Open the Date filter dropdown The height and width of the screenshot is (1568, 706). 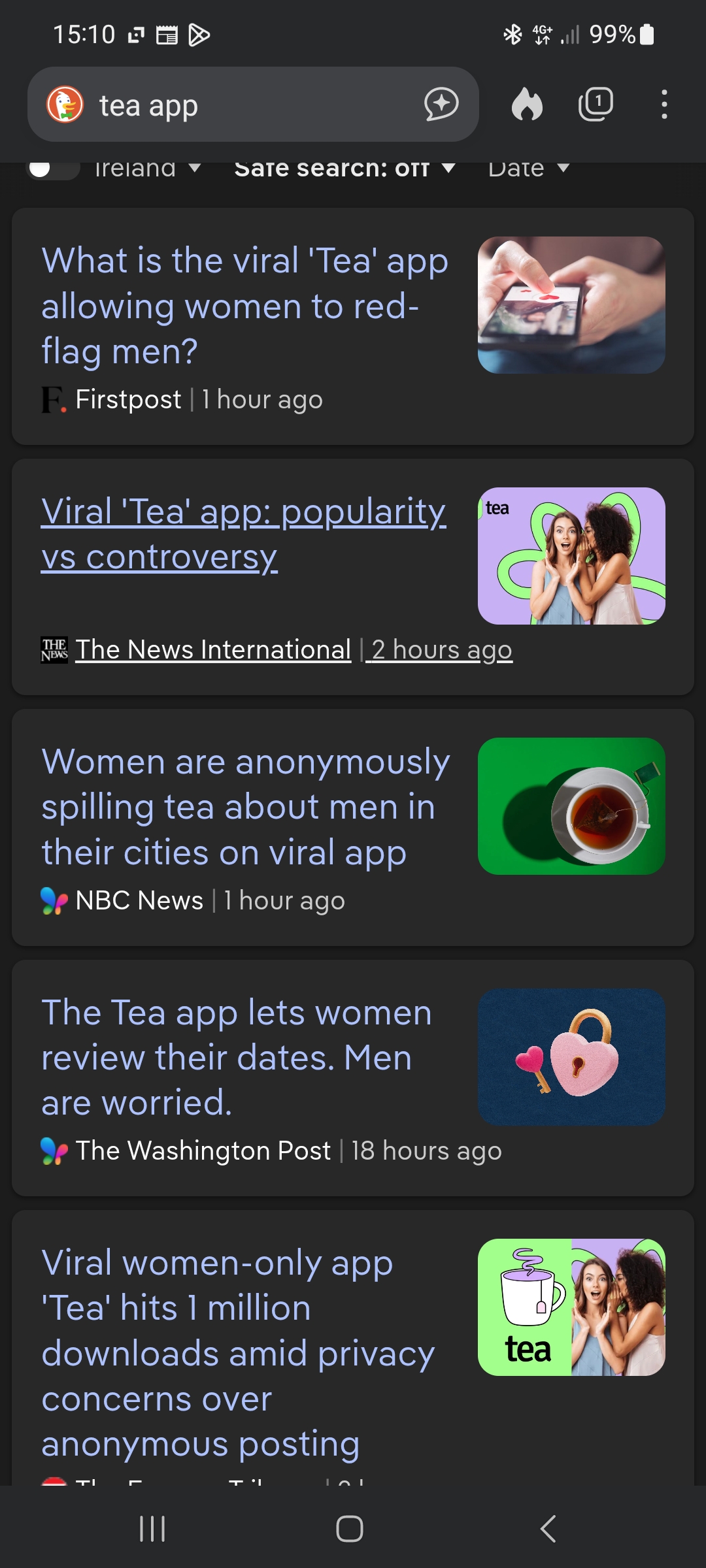pos(529,169)
